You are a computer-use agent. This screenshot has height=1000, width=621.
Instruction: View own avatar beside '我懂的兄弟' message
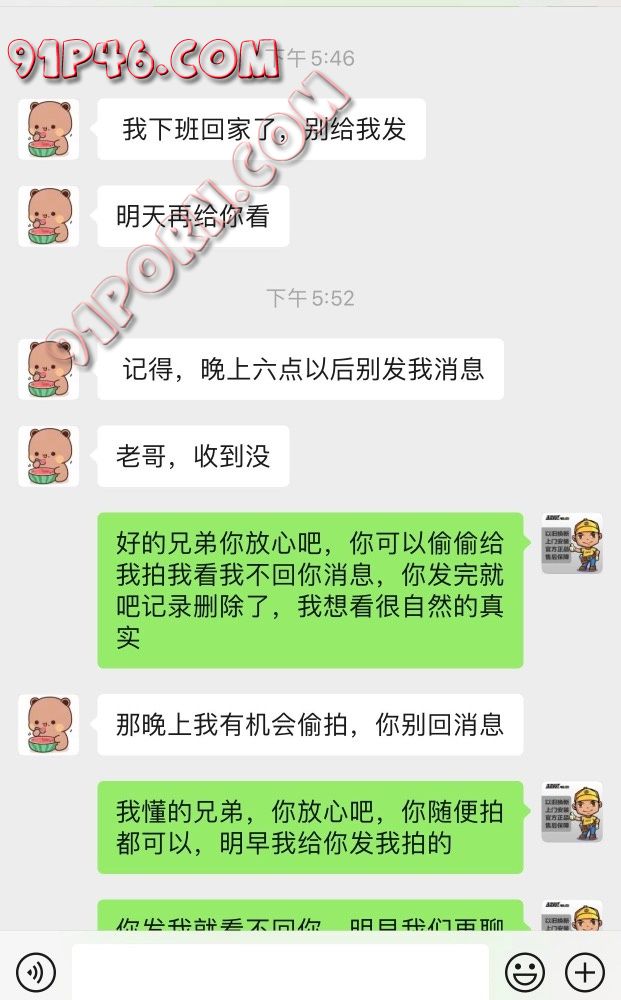pyautogui.click(x=572, y=811)
